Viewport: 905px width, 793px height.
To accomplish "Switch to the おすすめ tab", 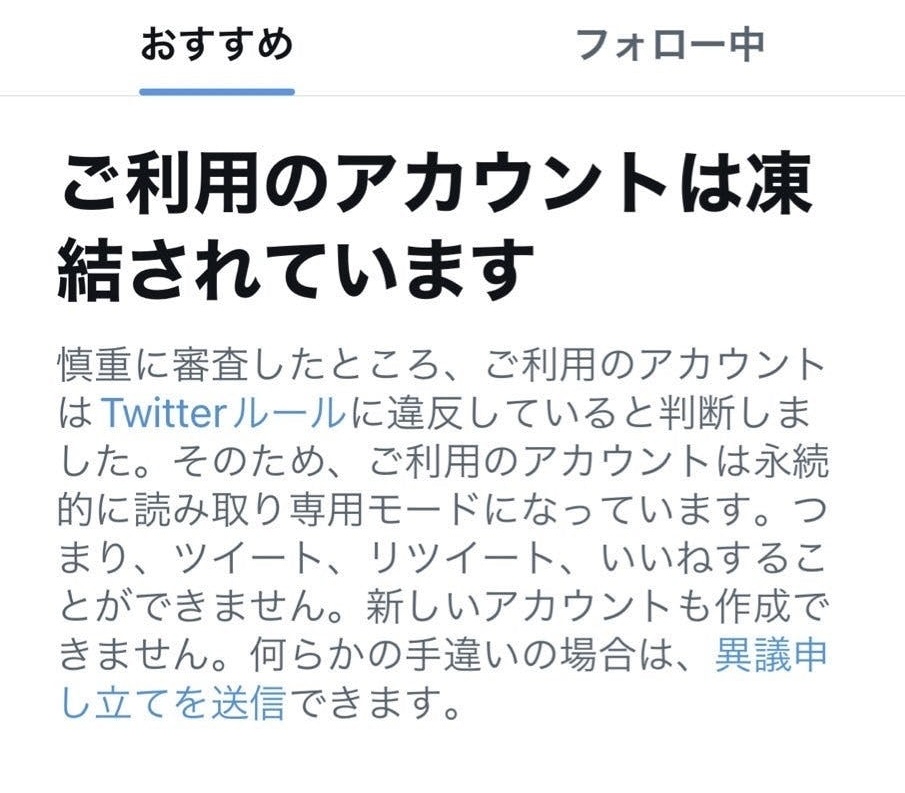I will 217,46.
